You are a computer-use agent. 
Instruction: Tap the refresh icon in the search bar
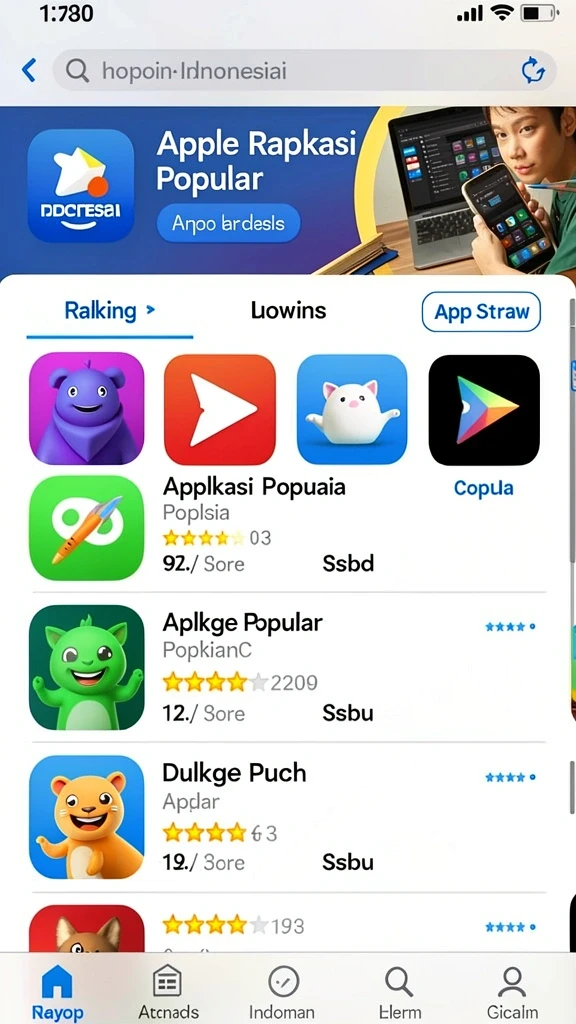[533, 70]
